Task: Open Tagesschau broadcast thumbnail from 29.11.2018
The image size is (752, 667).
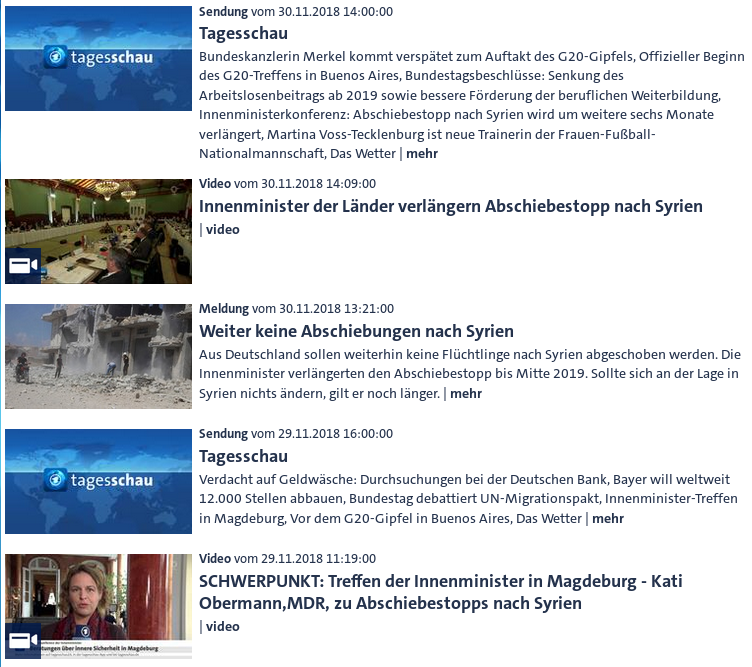Action: pyautogui.click(x=98, y=481)
